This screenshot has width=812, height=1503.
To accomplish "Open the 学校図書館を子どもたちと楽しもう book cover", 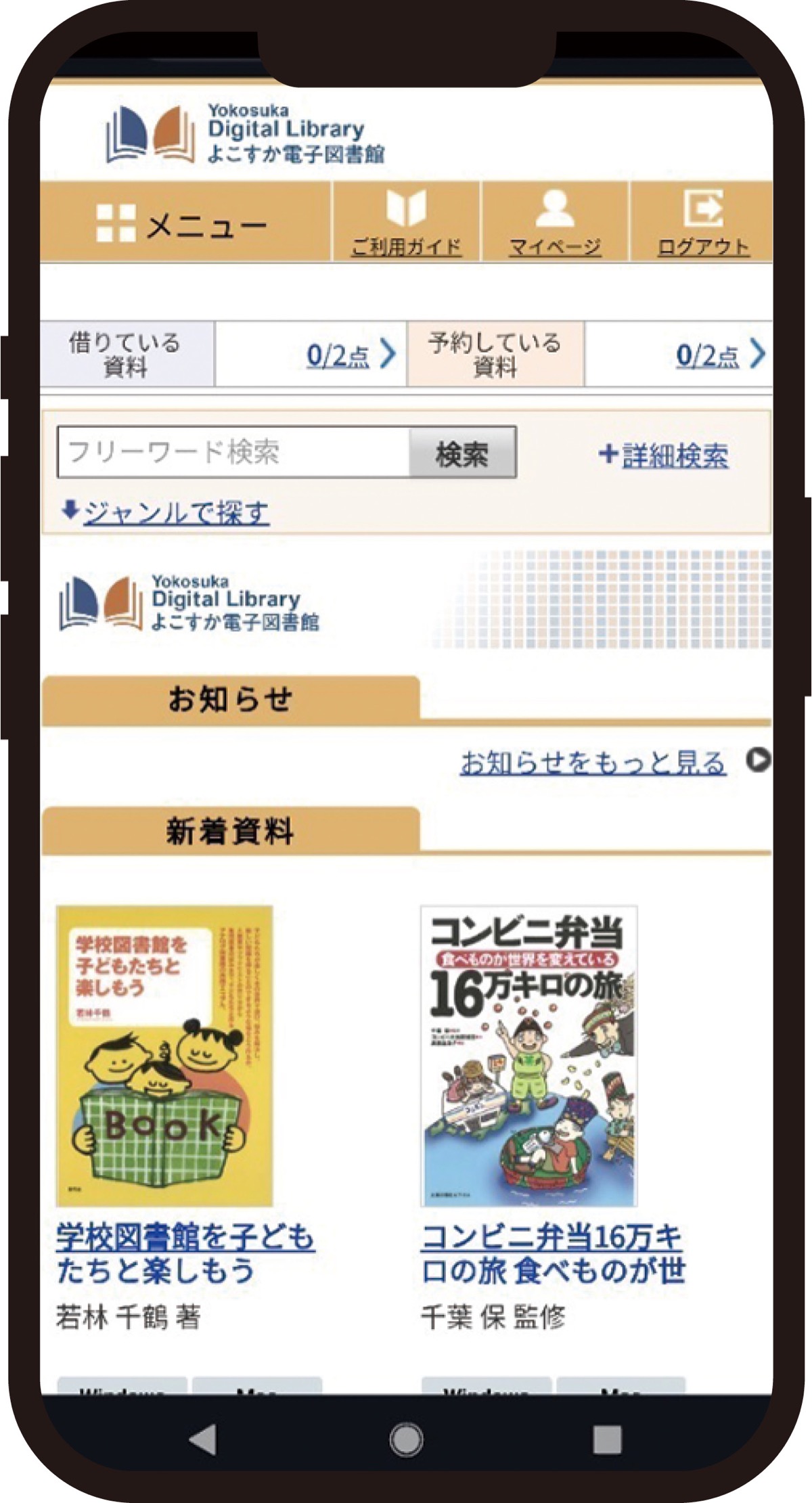I will [164, 1056].
